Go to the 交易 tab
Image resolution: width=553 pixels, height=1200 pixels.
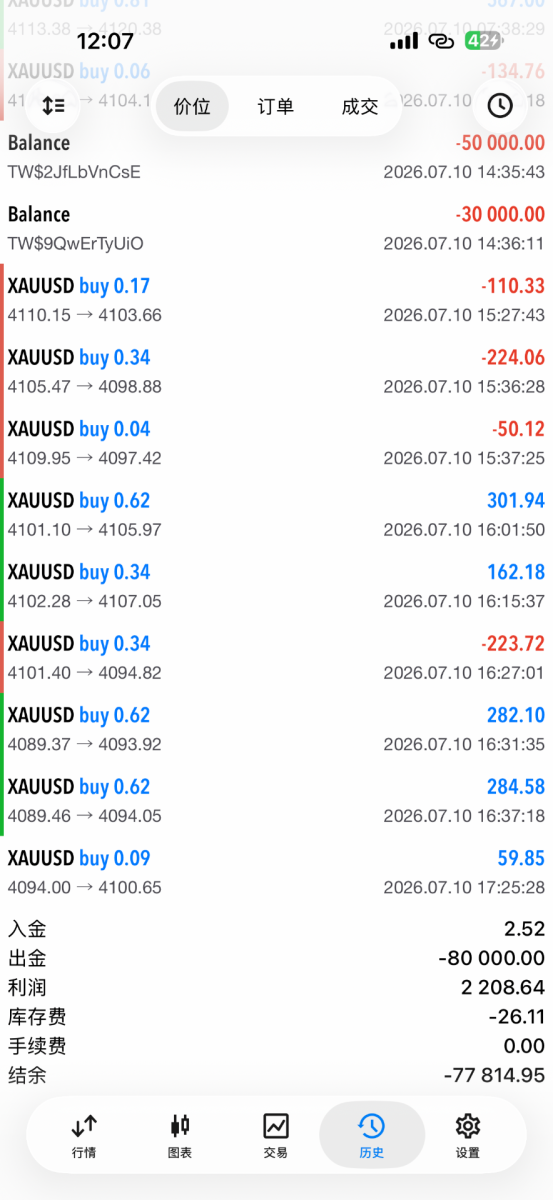276,1136
